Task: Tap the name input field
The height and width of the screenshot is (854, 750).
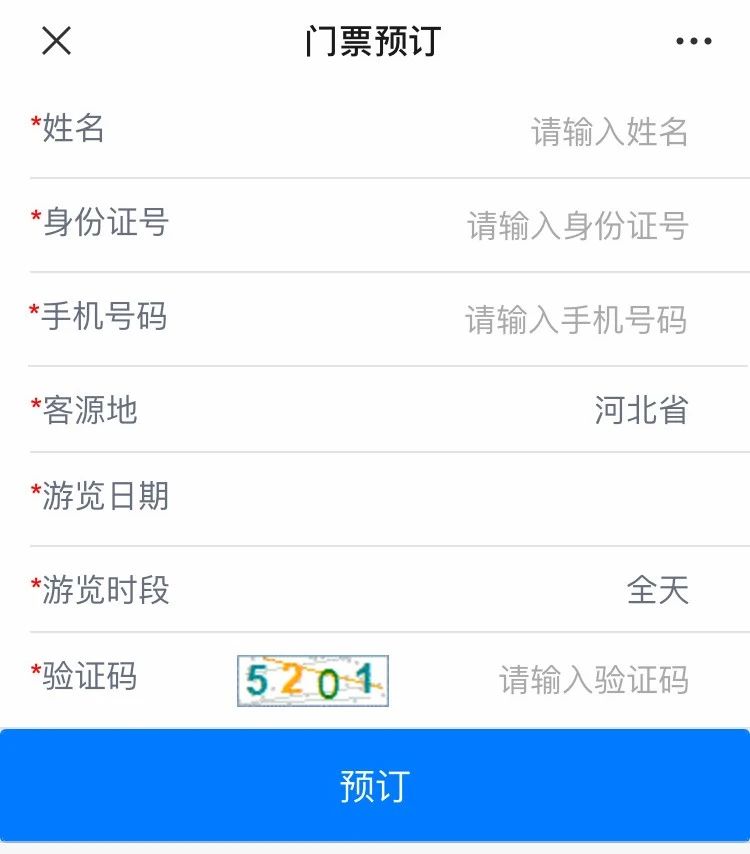Action: [x=608, y=132]
